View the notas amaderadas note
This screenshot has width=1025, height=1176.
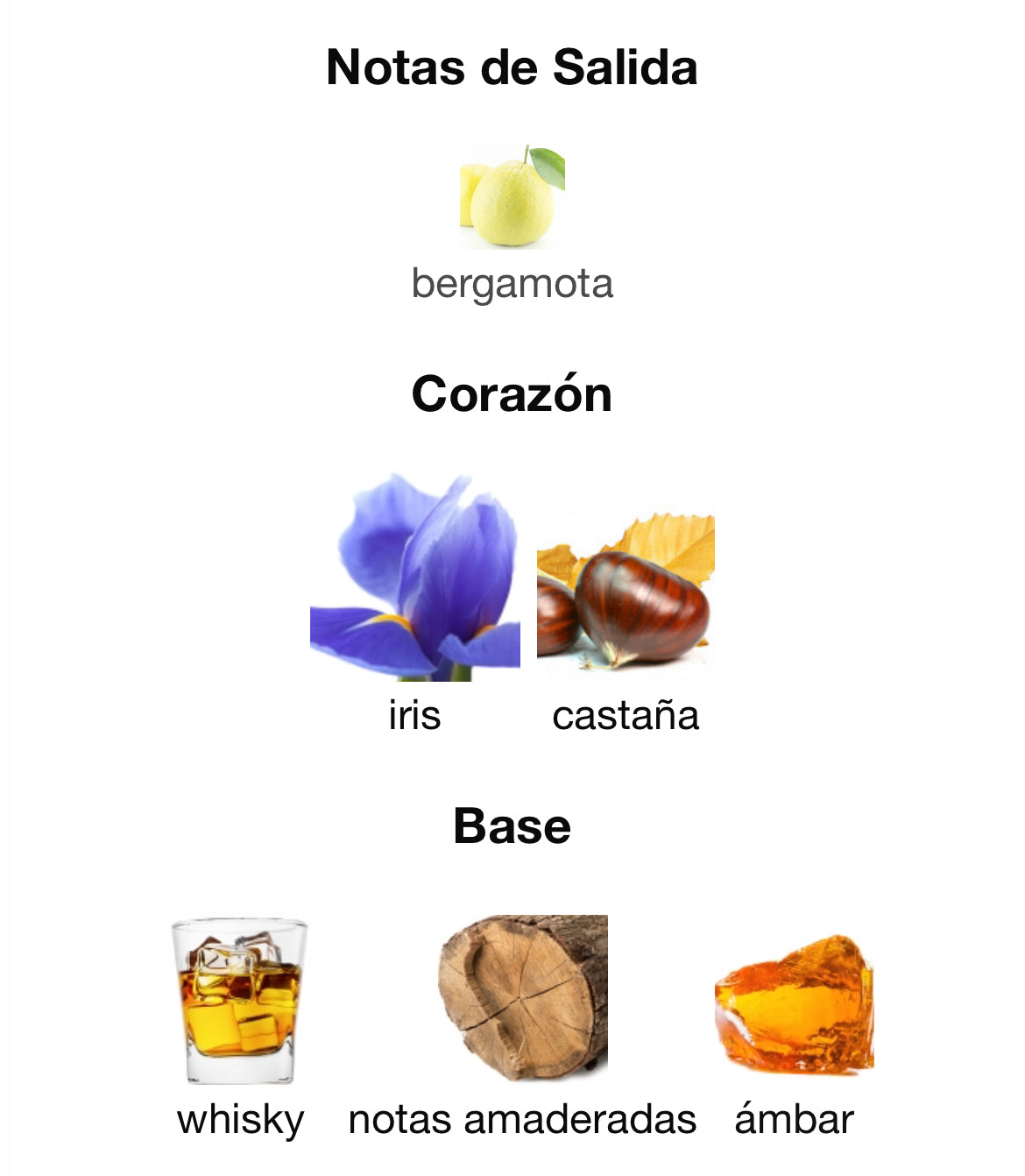(x=522, y=997)
